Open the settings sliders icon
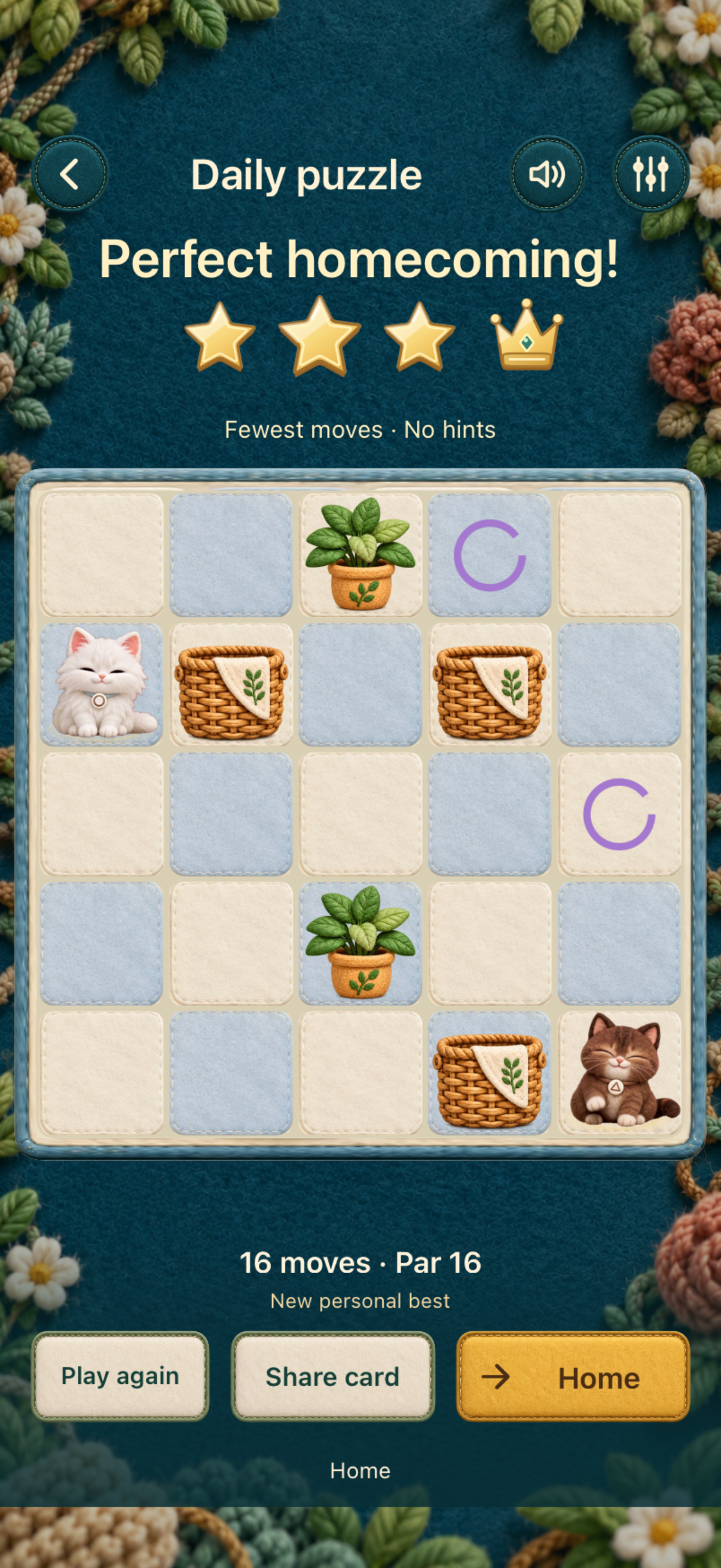721x1568 pixels. pos(650,174)
